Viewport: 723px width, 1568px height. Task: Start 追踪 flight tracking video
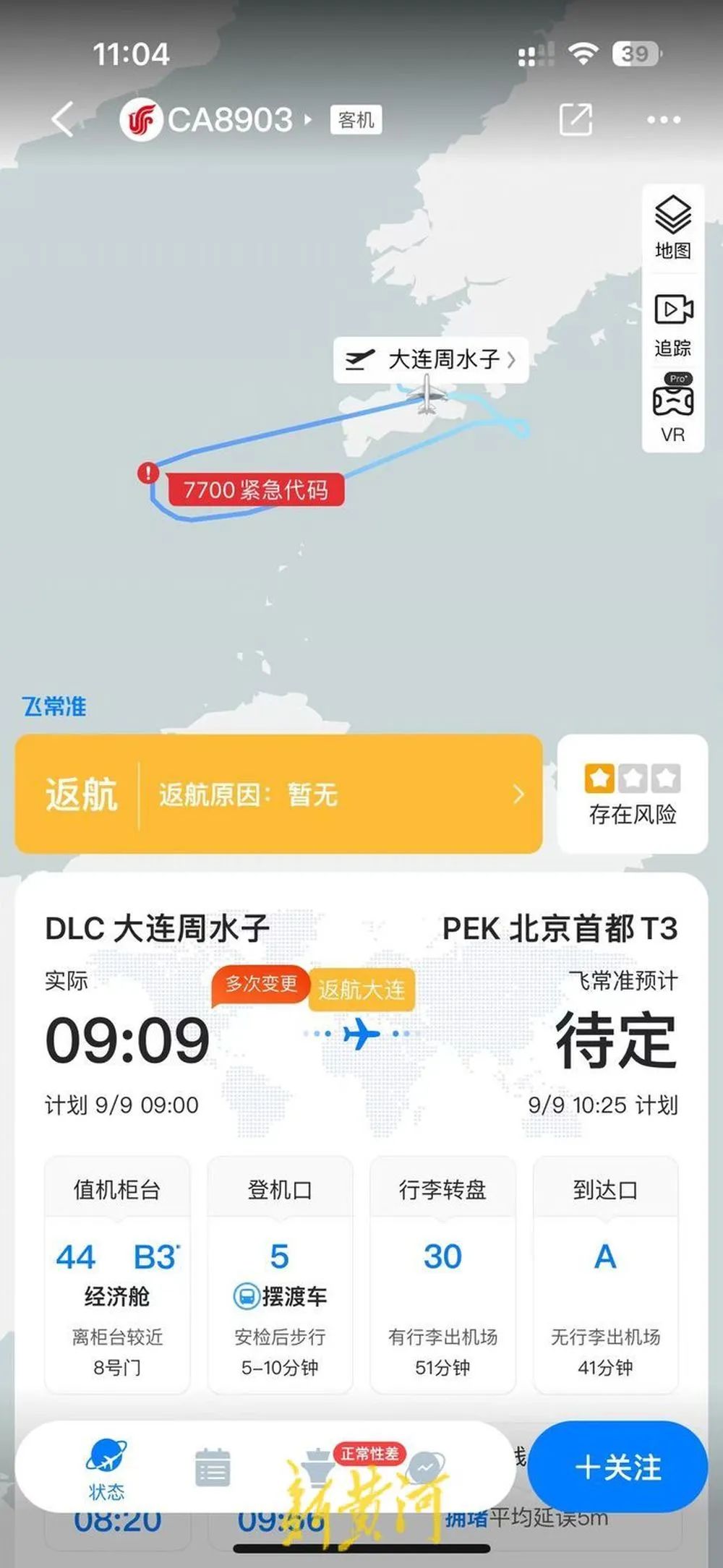pos(673,325)
